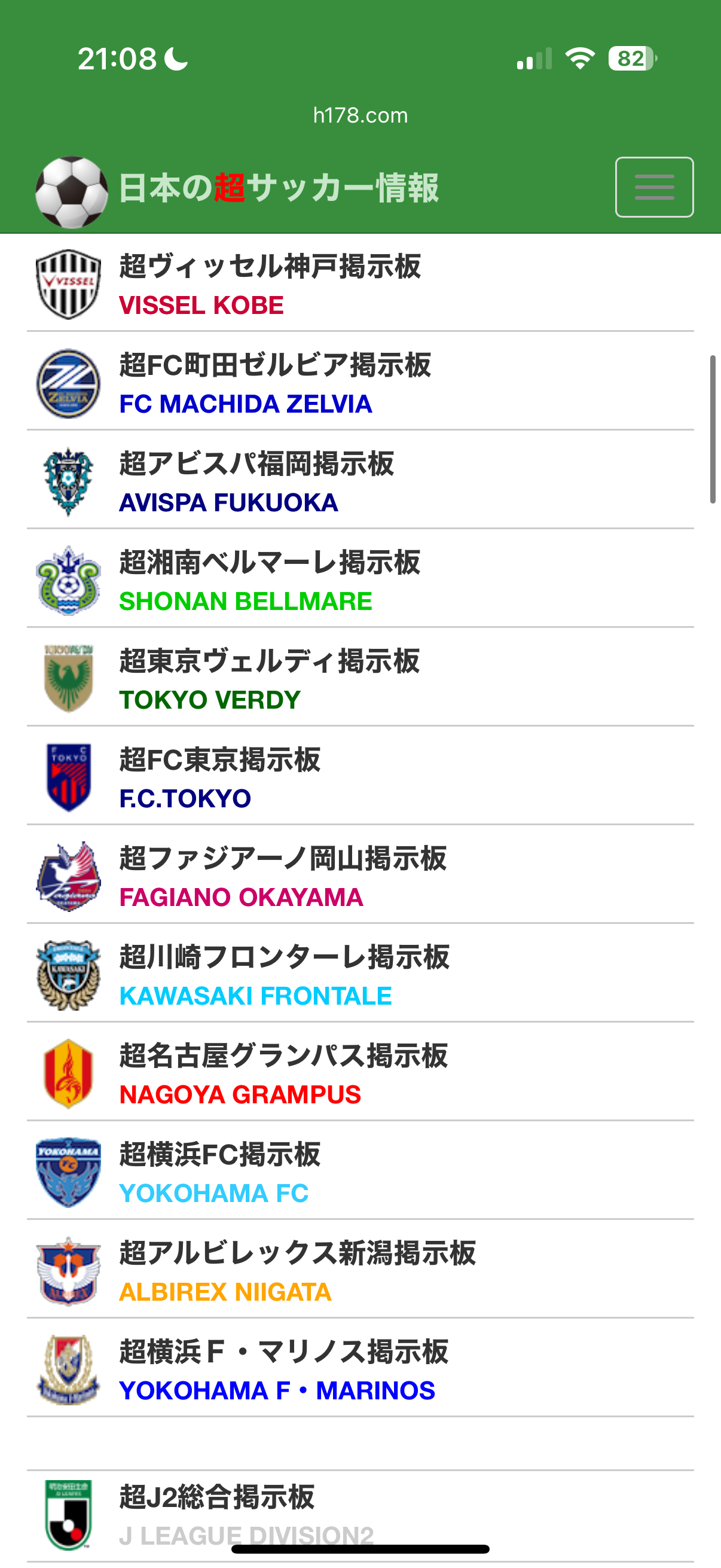
Task: View the F.C.Tokyo board
Action: click(x=360, y=777)
